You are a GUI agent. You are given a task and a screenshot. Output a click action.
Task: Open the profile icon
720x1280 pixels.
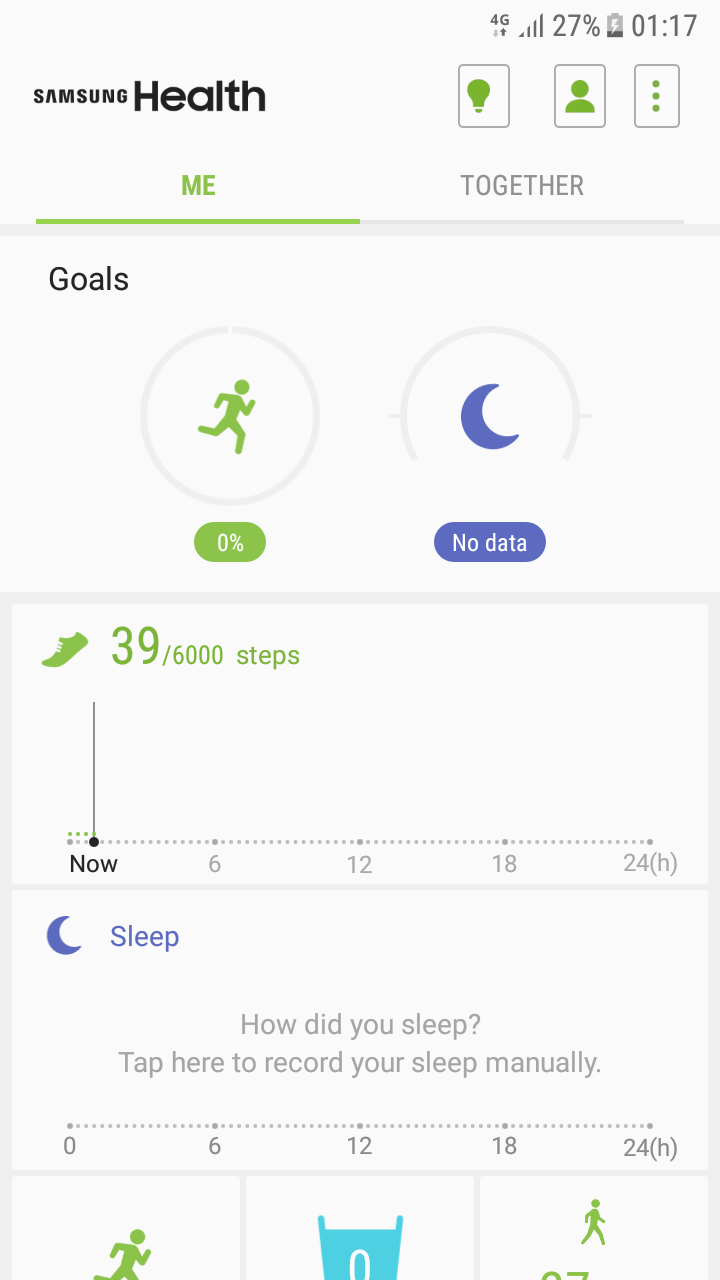(580, 96)
